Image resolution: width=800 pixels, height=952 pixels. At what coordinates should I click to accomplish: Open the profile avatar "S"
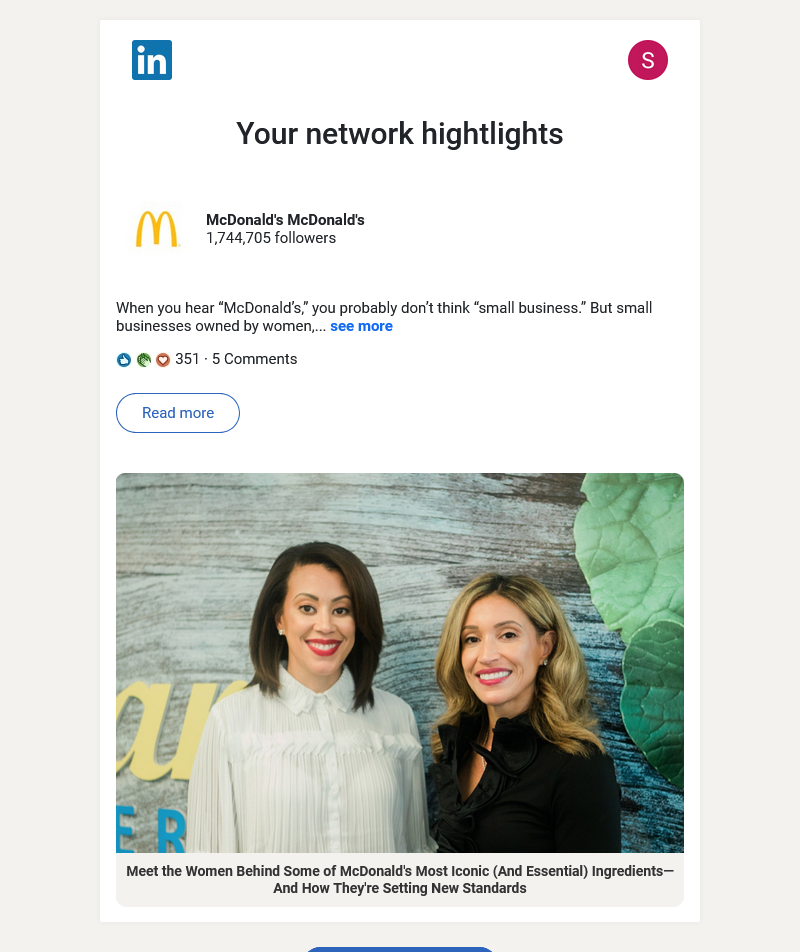click(647, 60)
